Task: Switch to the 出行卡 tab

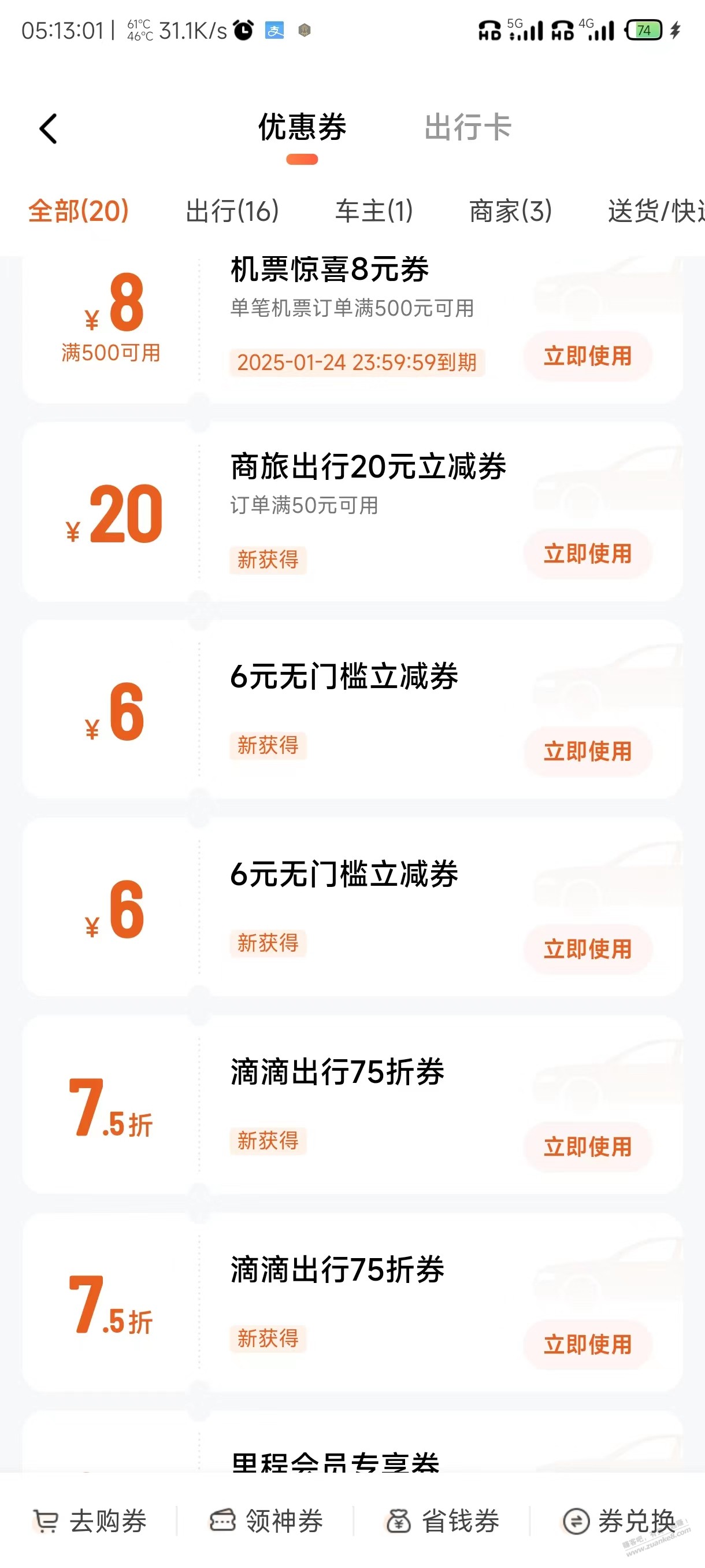Action: (467, 128)
